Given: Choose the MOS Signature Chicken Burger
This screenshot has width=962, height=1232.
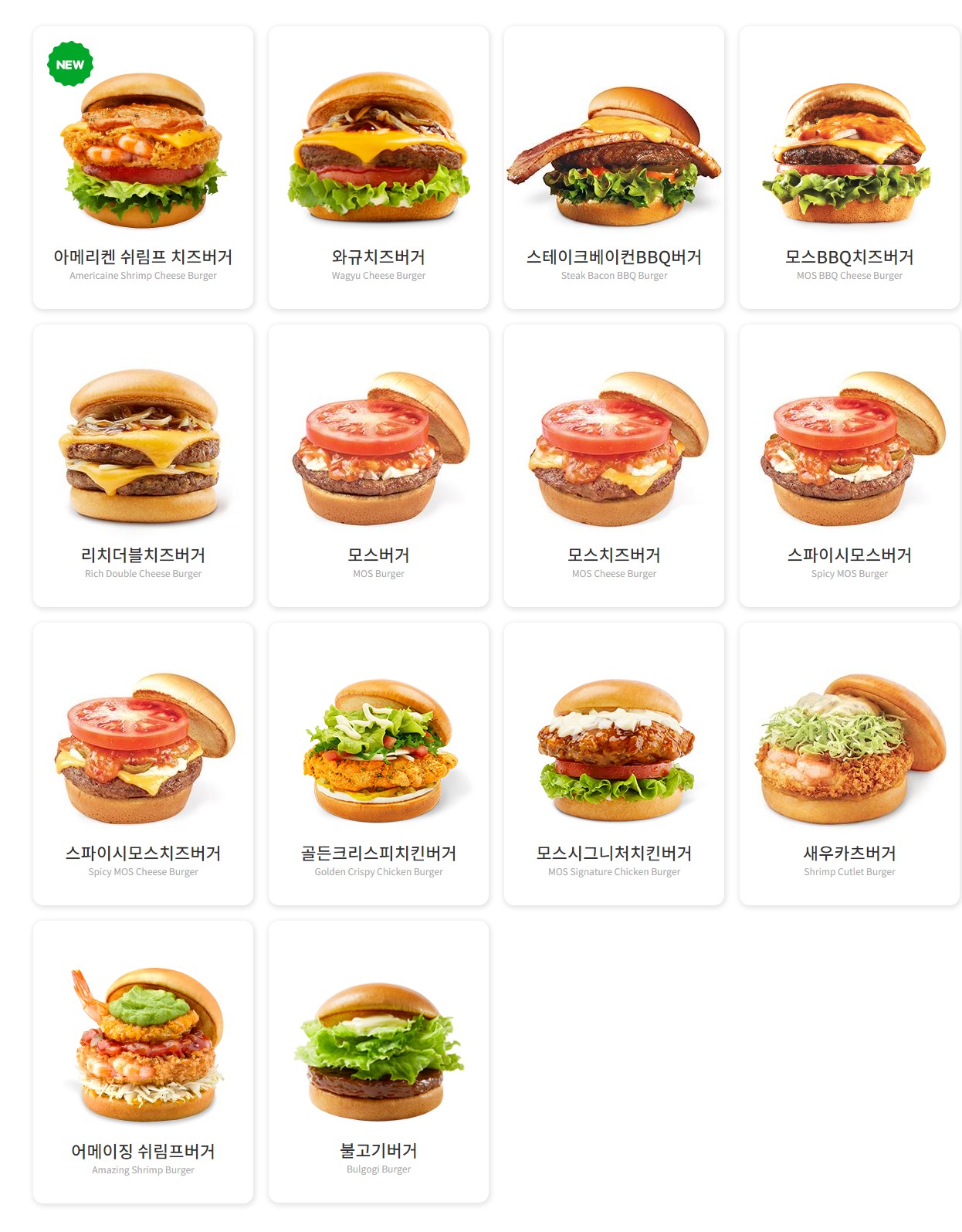Looking at the screenshot, I should 614,764.
